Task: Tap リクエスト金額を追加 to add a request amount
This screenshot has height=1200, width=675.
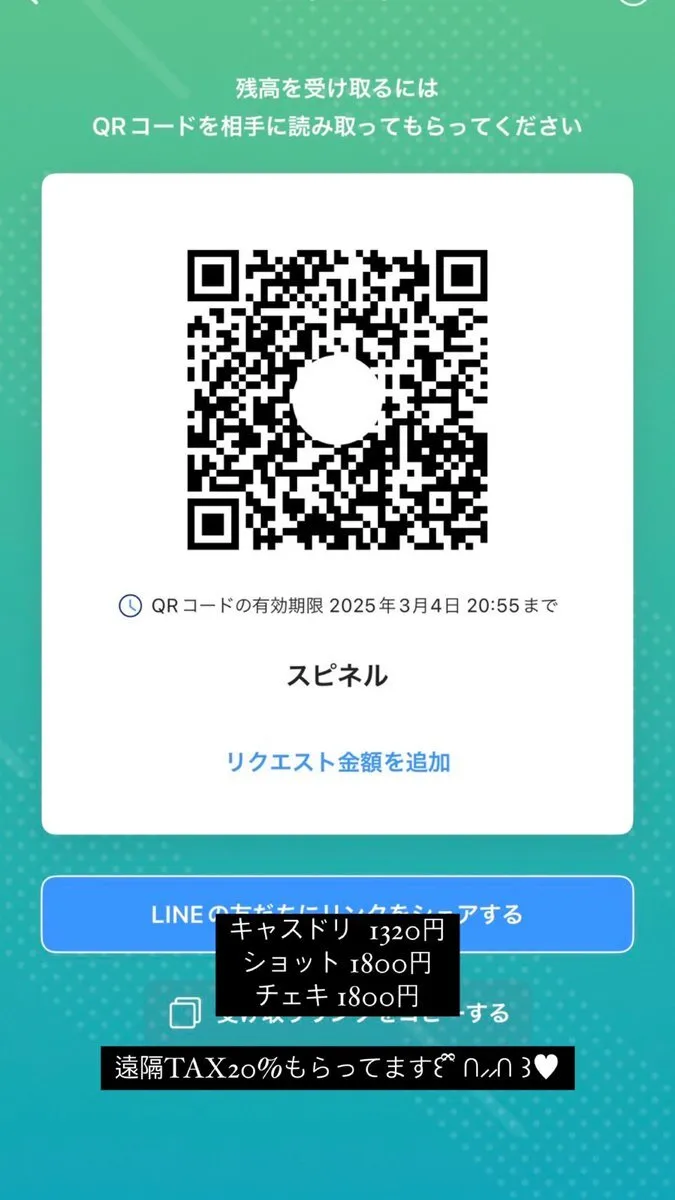Action: 338,762
